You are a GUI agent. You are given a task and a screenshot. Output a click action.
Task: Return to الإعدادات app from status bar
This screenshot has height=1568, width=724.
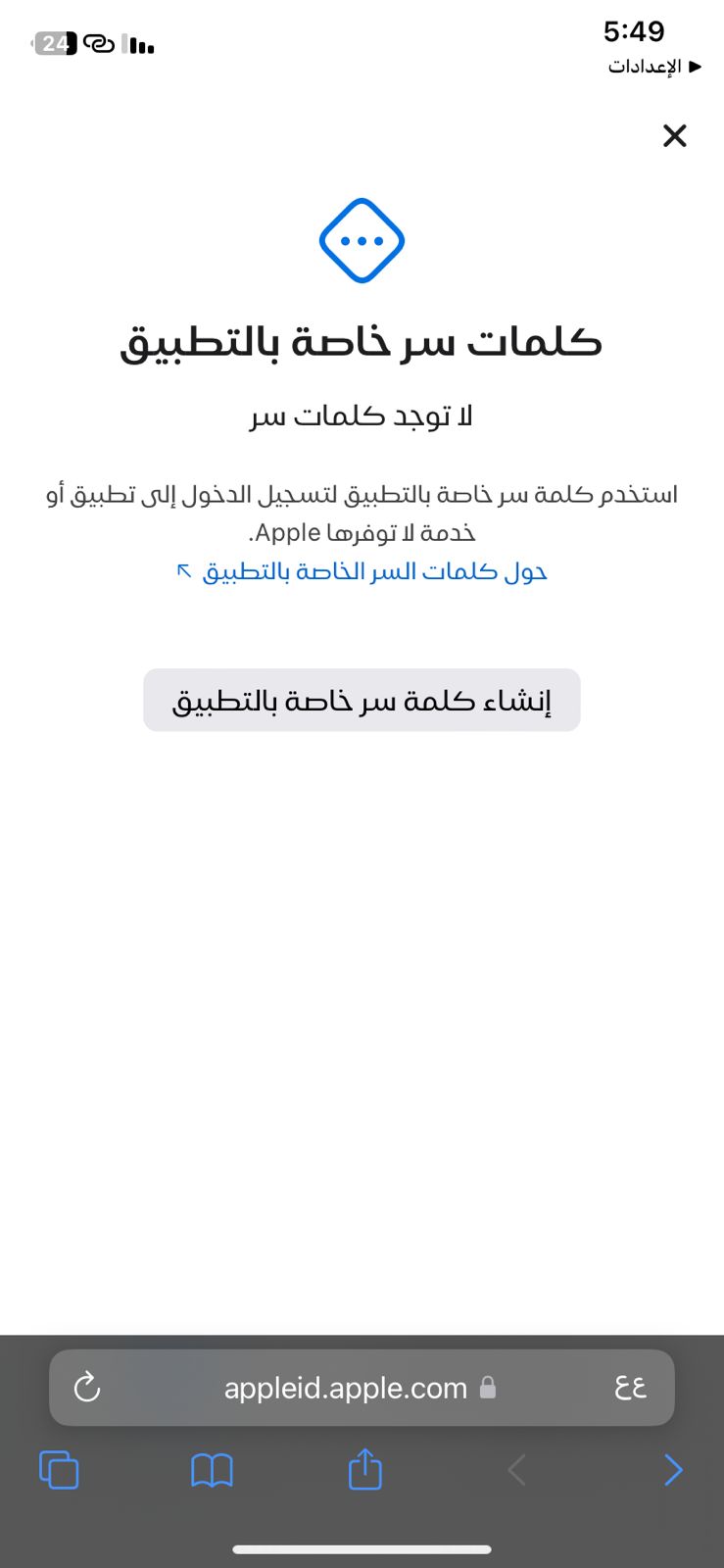pos(654,67)
